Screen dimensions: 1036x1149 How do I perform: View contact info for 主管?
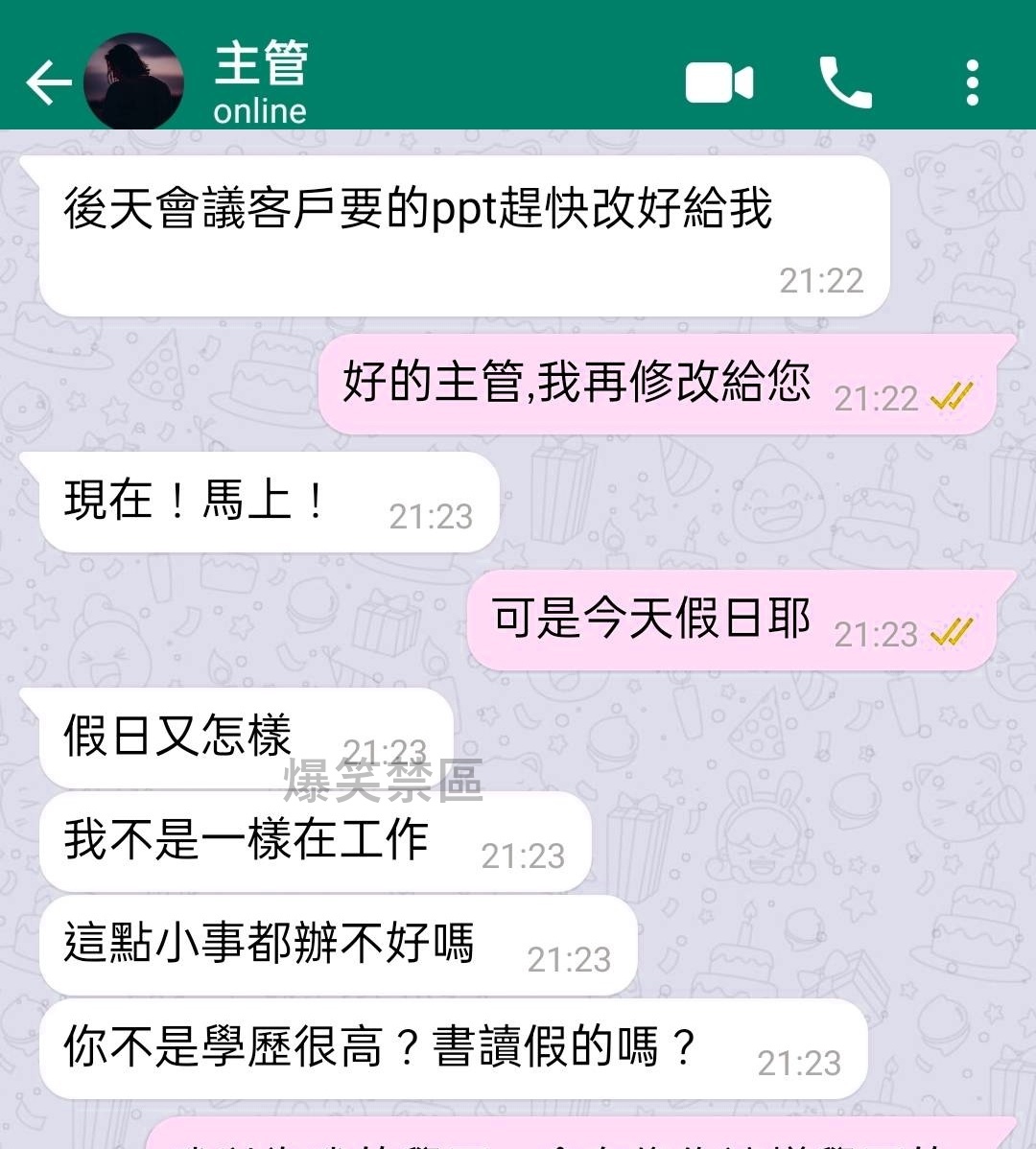[261, 82]
